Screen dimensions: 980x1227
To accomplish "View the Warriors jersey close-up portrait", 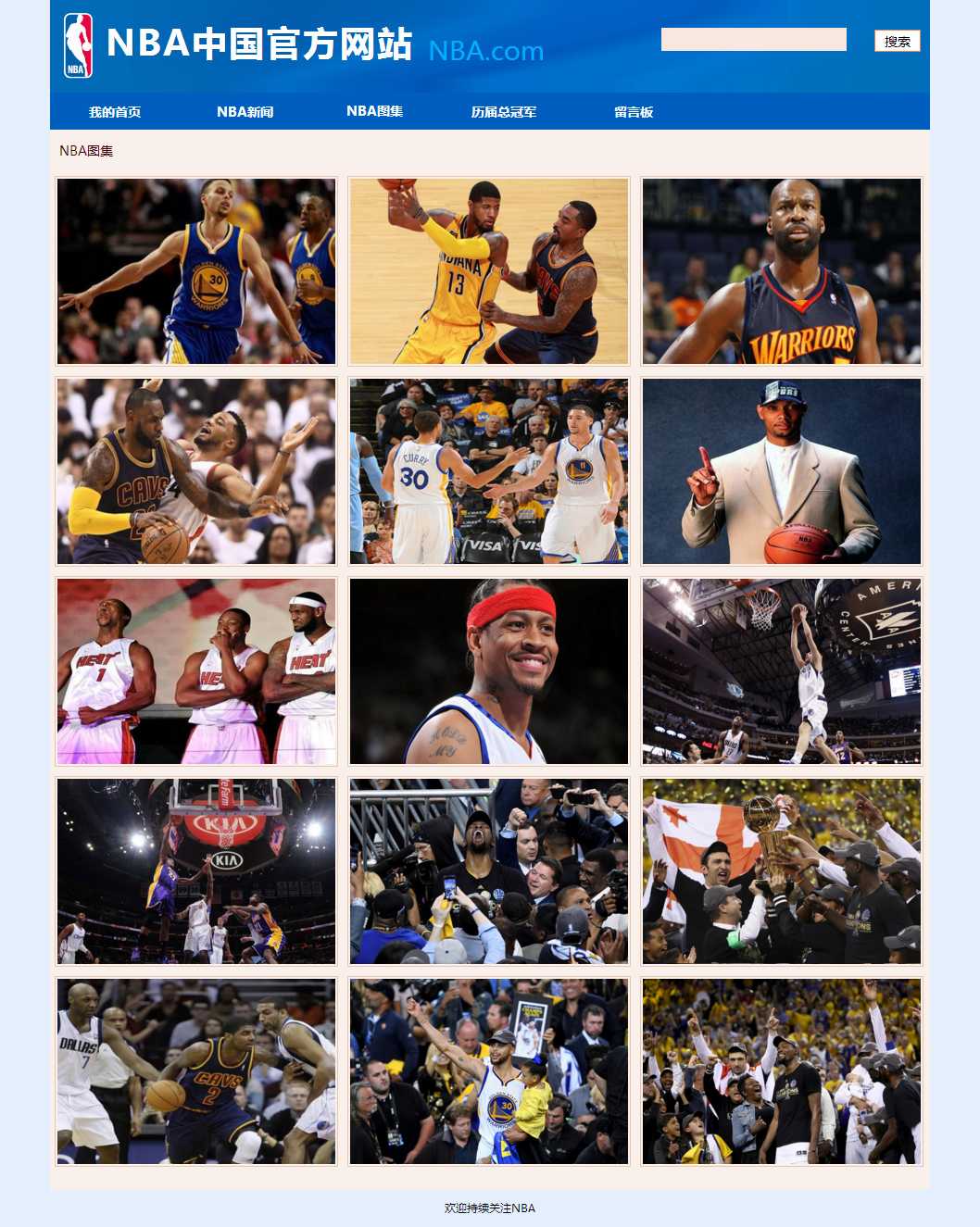I will (x=782, y=271).
